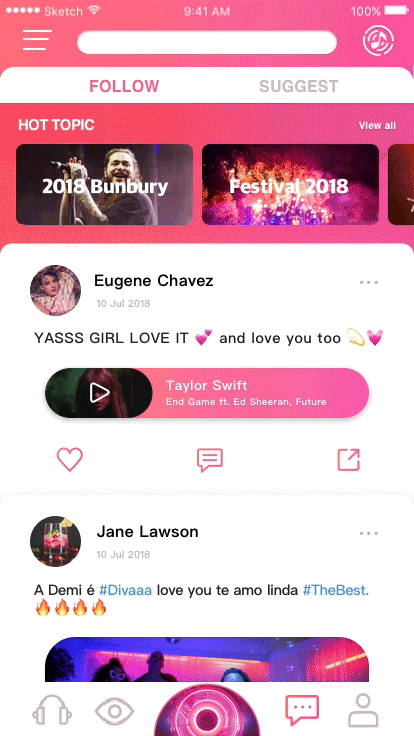This screenshot has width=414, height=736.
Task: Open more options on Jane Lawson's post
Action: click(369, 533)
